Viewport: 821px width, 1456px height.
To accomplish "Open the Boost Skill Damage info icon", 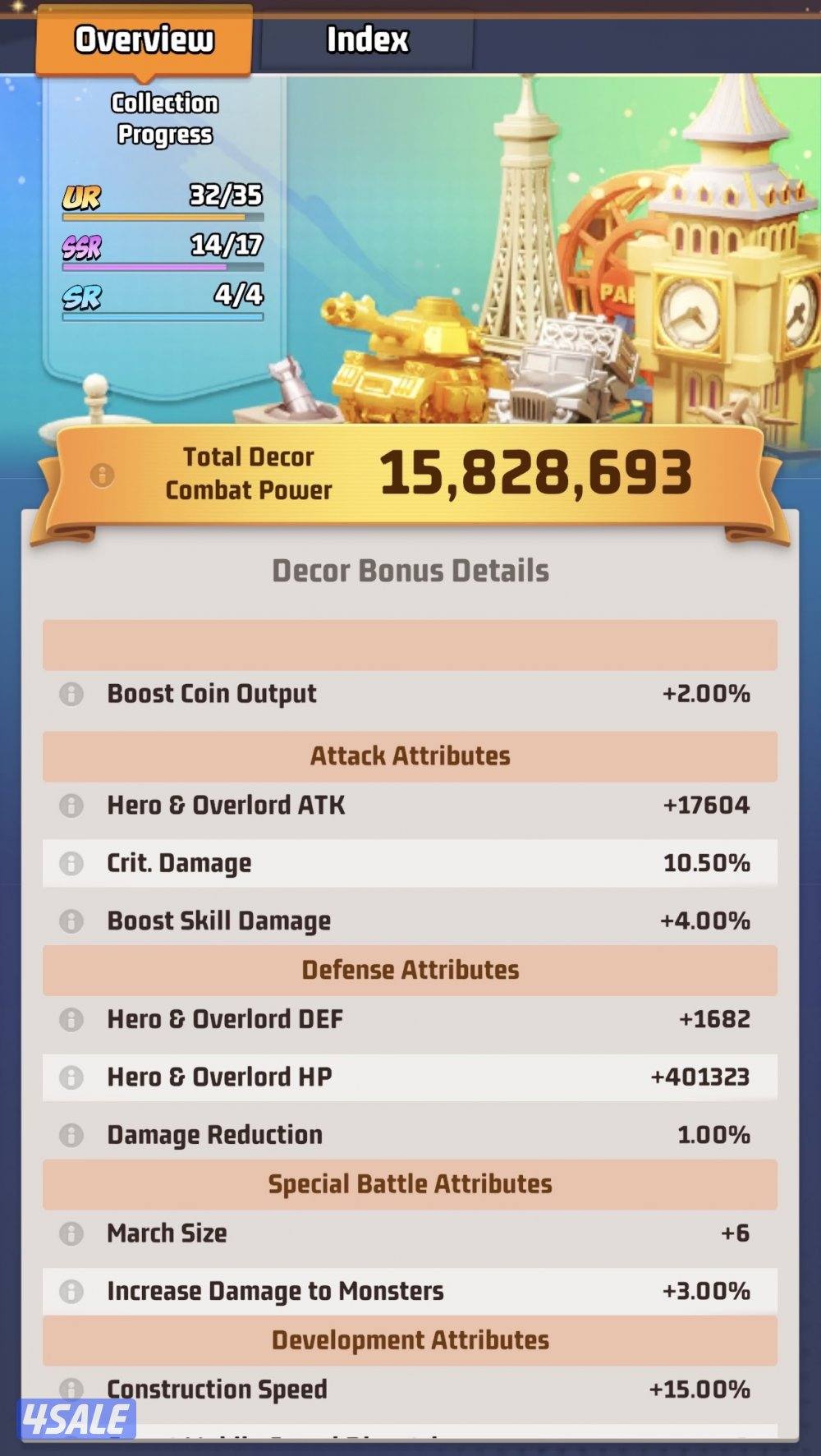I will (x=71, y=921).
